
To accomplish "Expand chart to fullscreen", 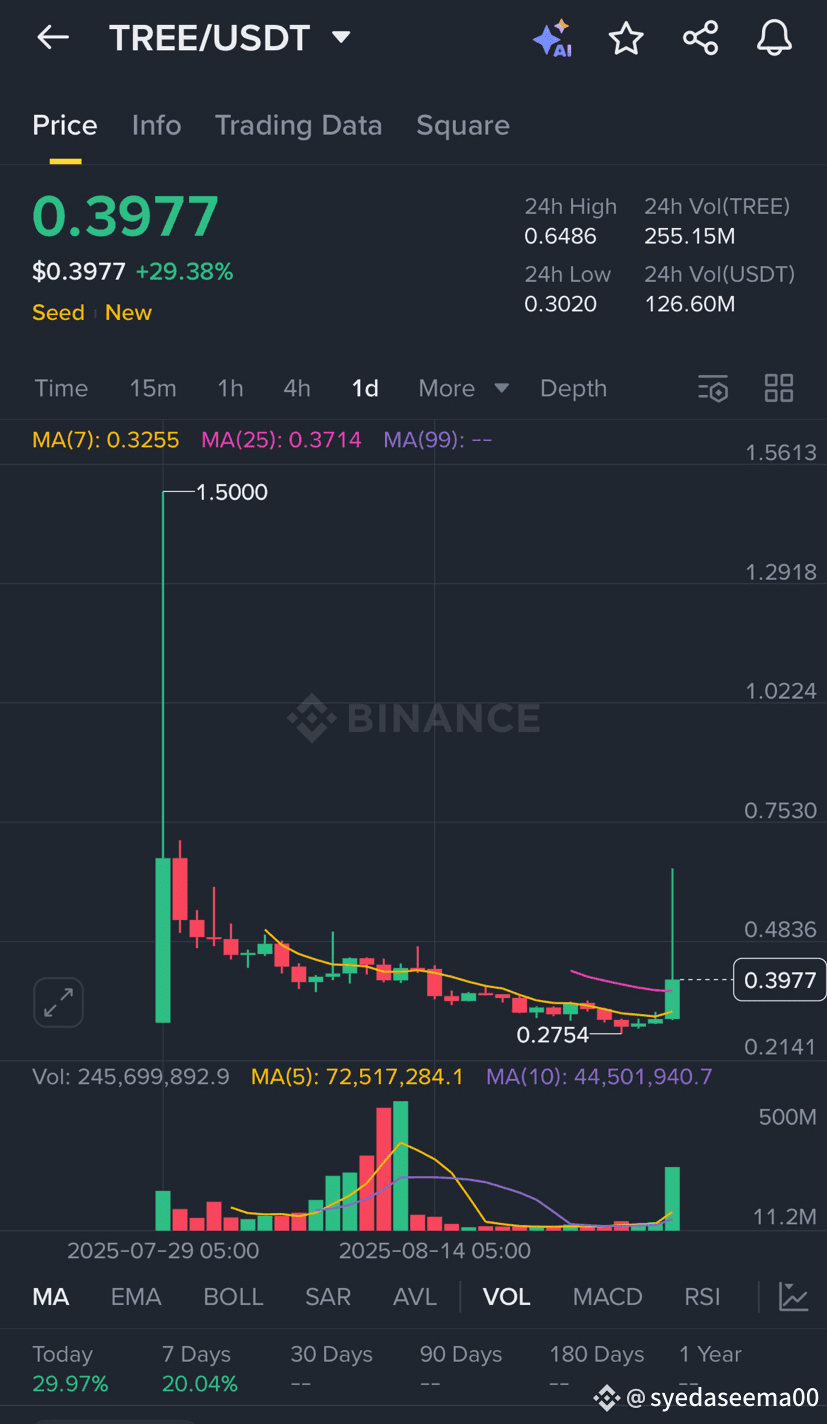I will (x=58, y=1002).
